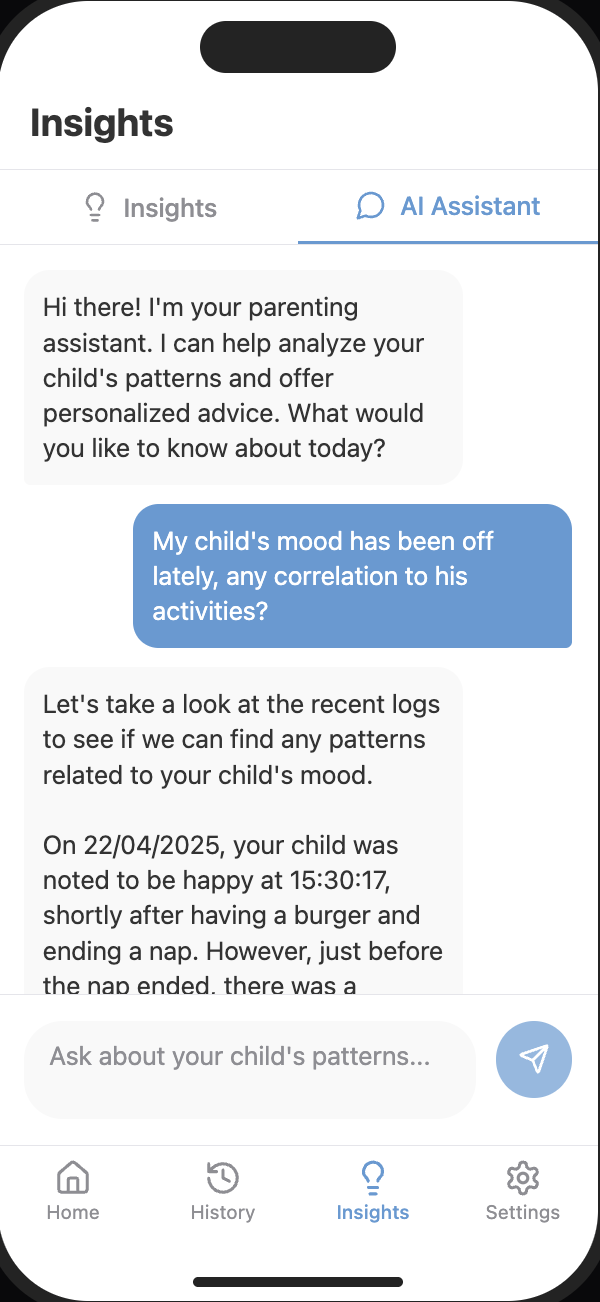
Task: Open the History tab
Action: 222,1191
